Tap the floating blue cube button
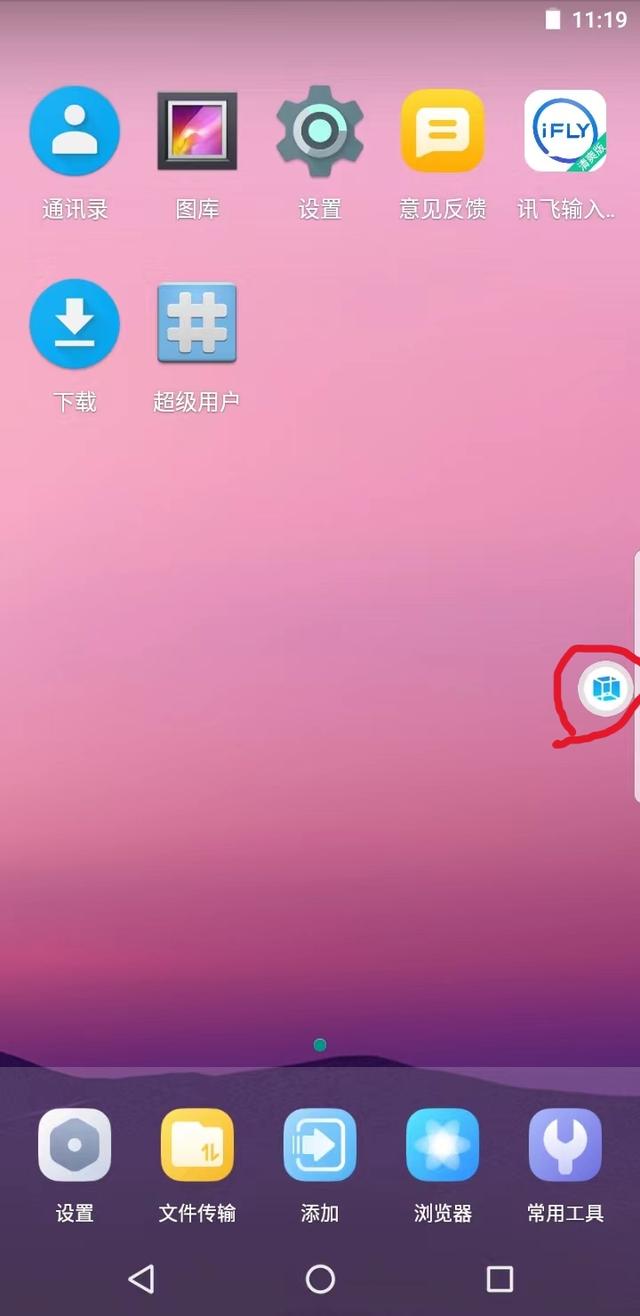This screenshot has height=1316, width=640. (606, 689)
